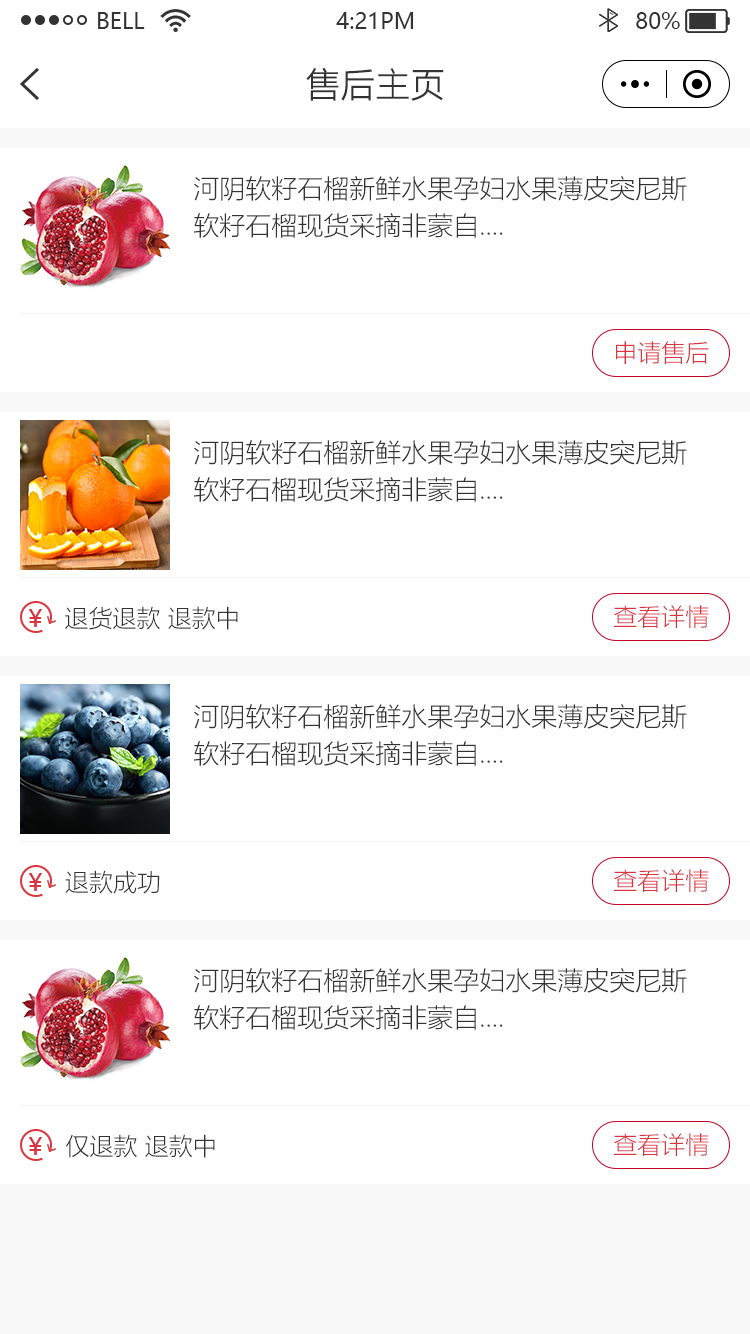Tap the circular capsule close-app icon

697,84
